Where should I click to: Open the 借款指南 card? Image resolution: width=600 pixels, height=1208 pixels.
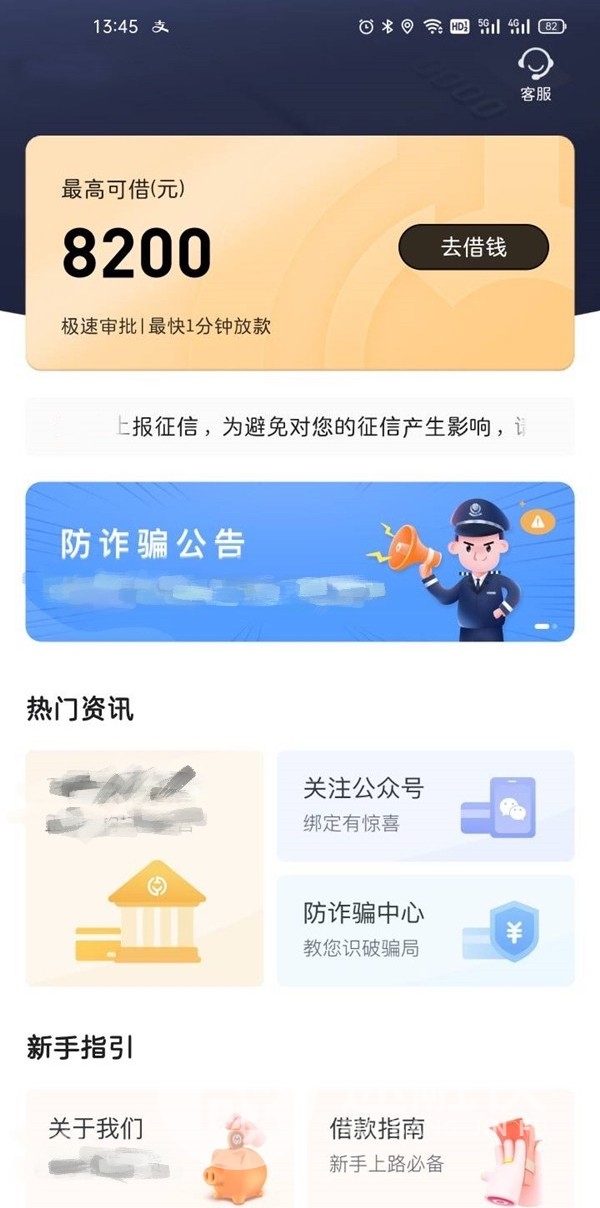pos(440,1148)
